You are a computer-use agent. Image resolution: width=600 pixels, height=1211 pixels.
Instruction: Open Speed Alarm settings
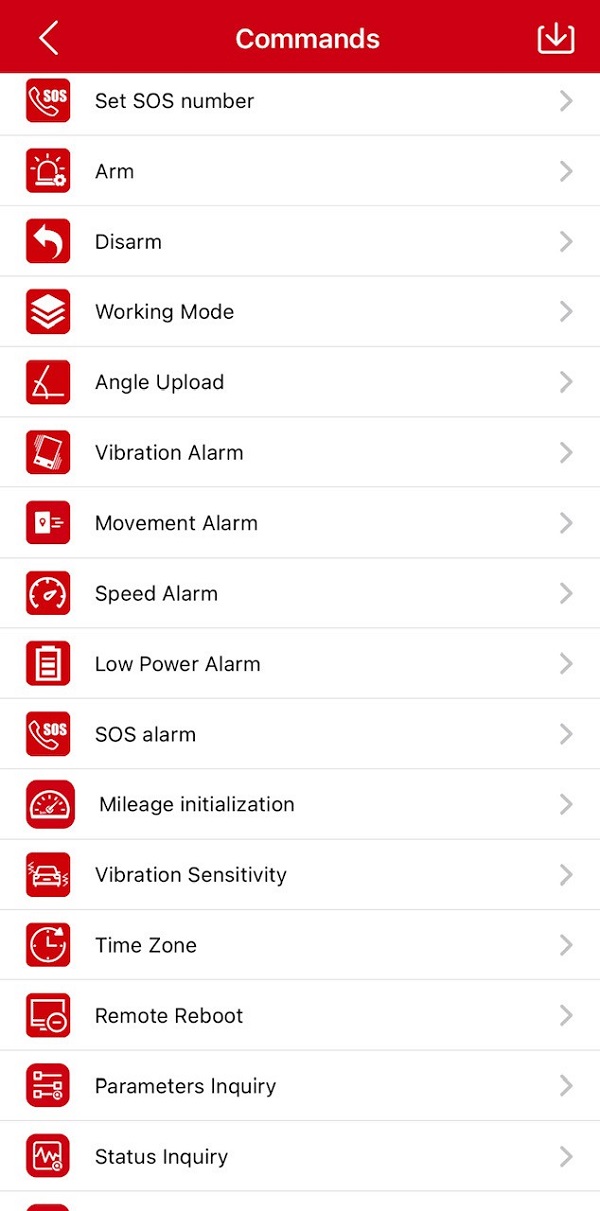click(x=300, y=593)
